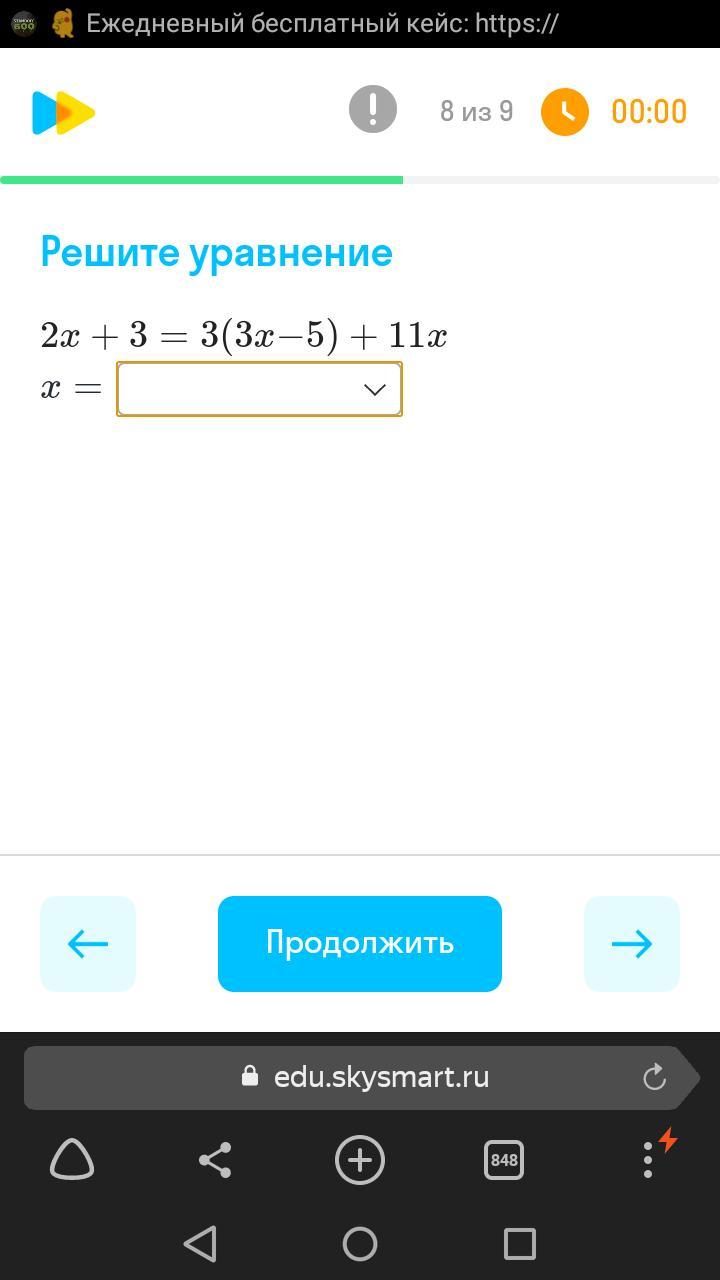Viewport: 720px width, 1280px height.
Task: Tap the system back button
Action: pyautogui.click(x=200, y=1244)
